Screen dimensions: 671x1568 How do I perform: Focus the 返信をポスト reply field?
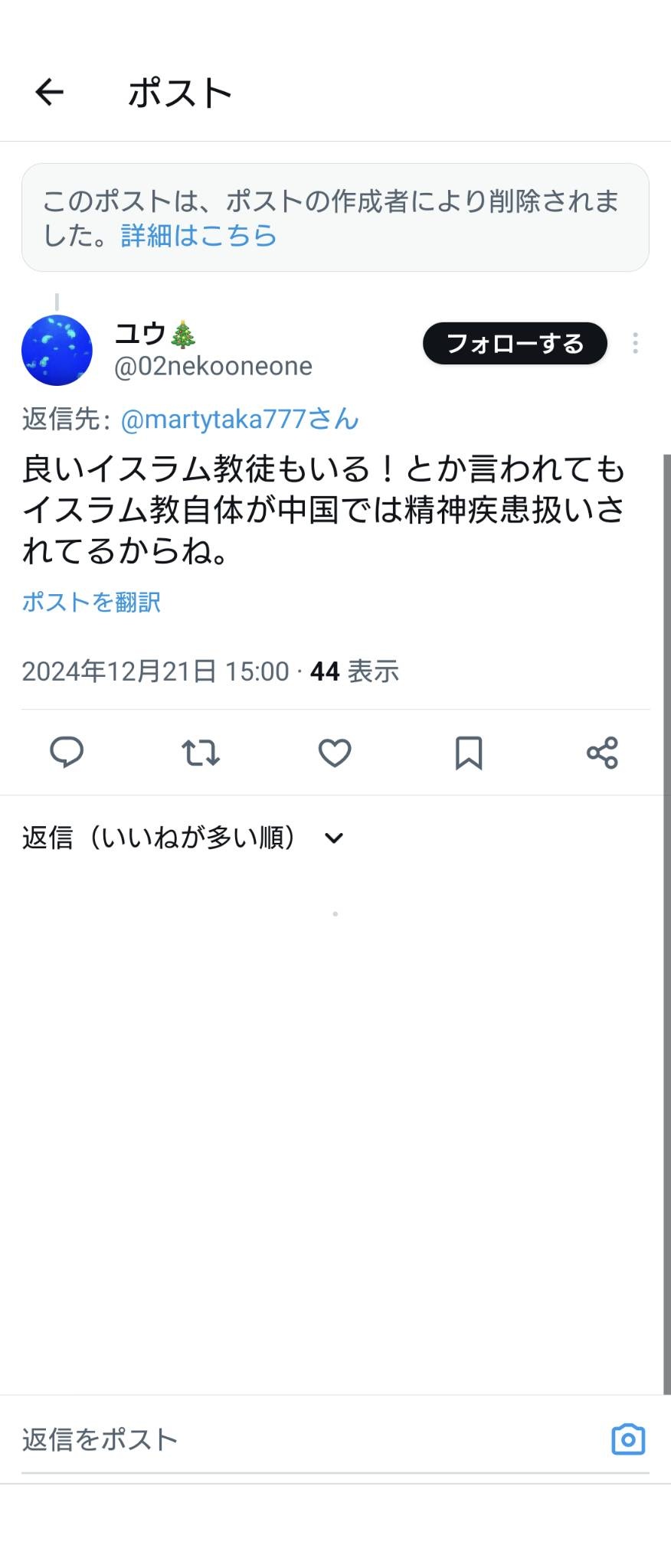coord(306,1440)
